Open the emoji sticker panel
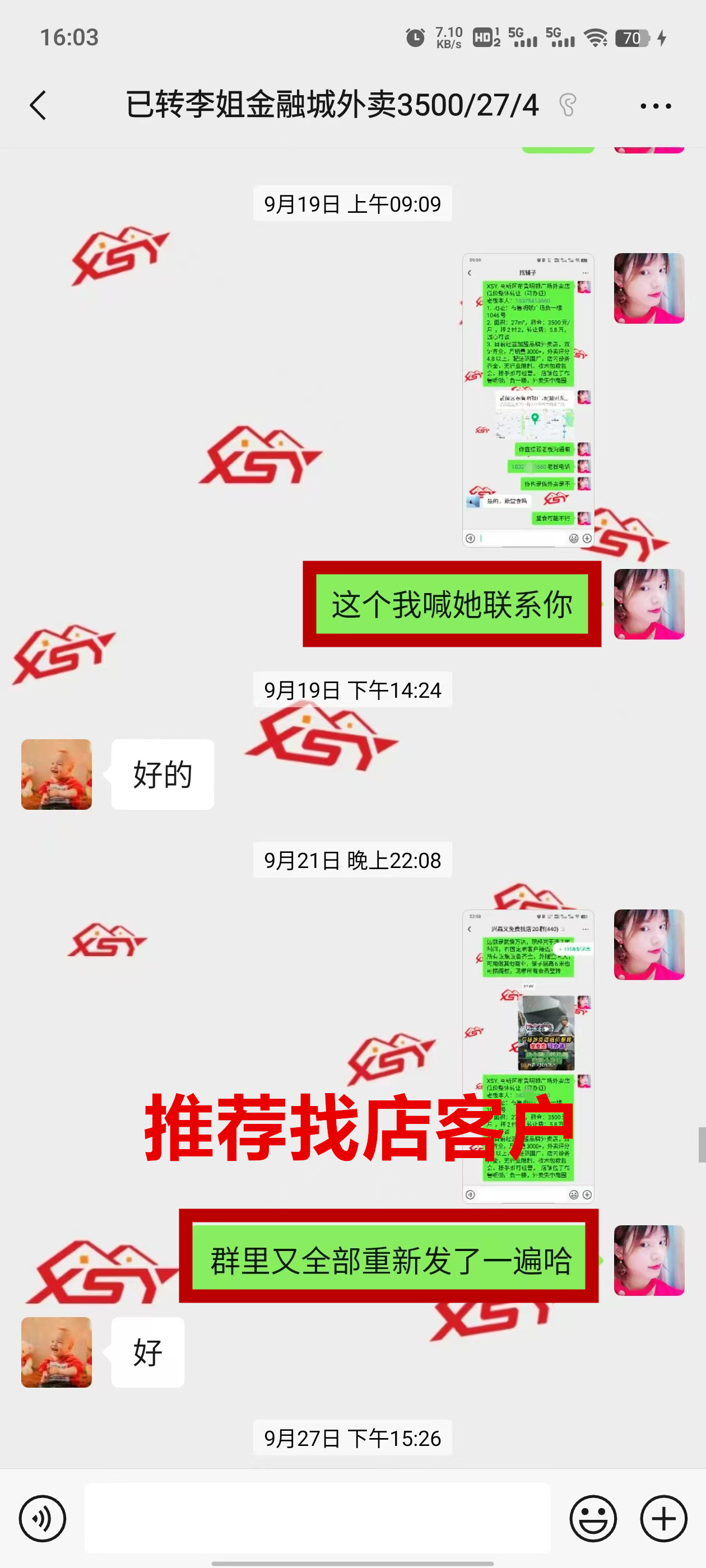The height and width of the screenshot is (1568, 706). pos(593,1518)
